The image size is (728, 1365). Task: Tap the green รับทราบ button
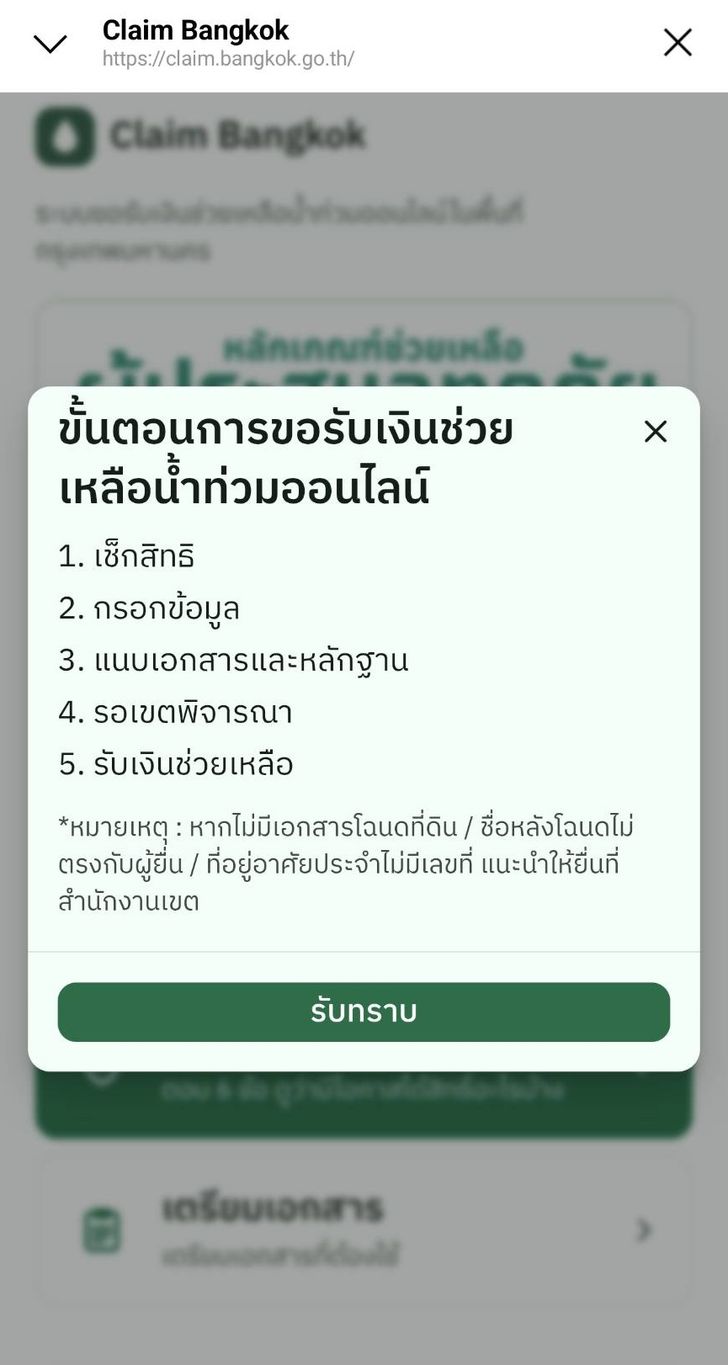pos(364,1012)
